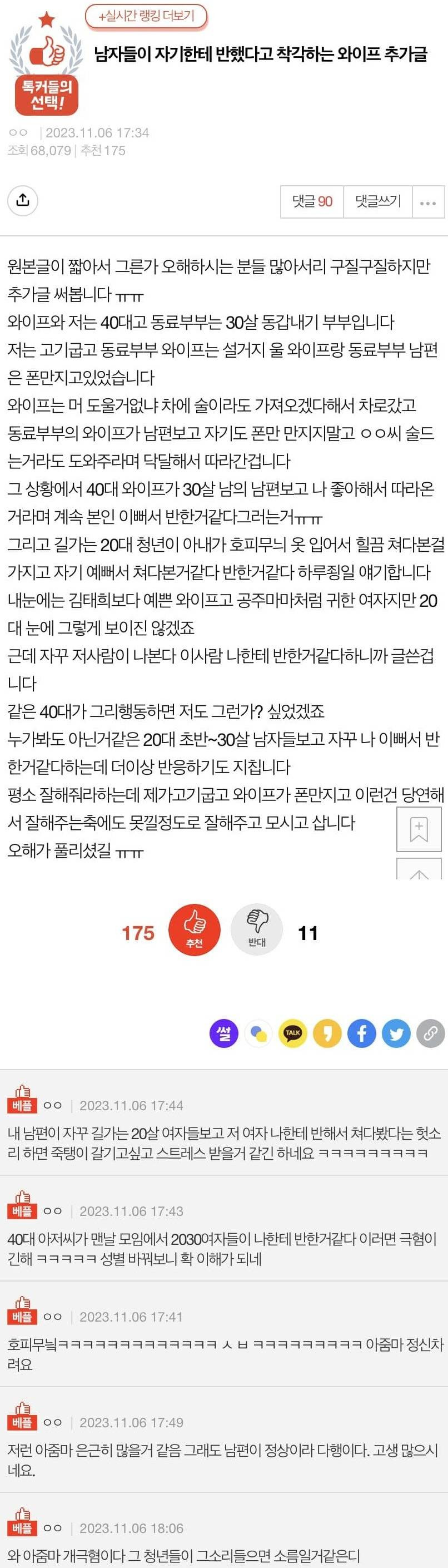This screenshot has width=448, height=1568.
Task: Share via the blue and yellow chat-bubble icon
Action: tap(258, 1033)
